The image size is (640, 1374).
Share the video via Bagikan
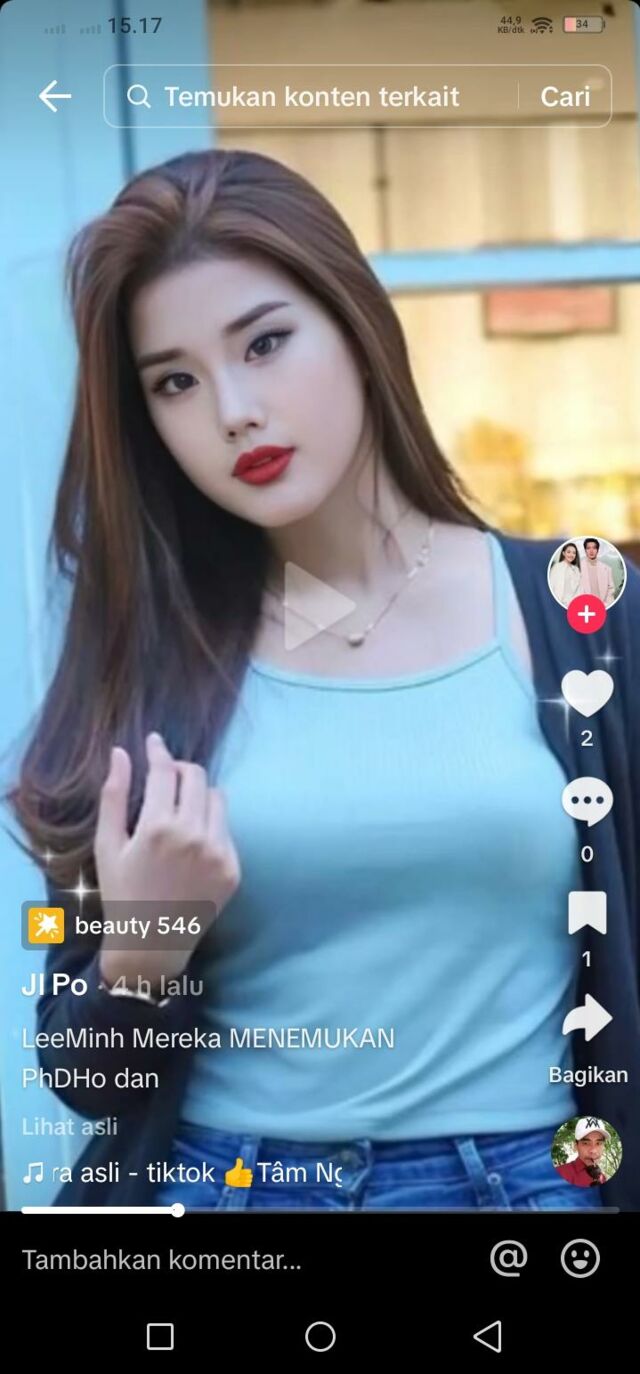tap(587, 1020)
